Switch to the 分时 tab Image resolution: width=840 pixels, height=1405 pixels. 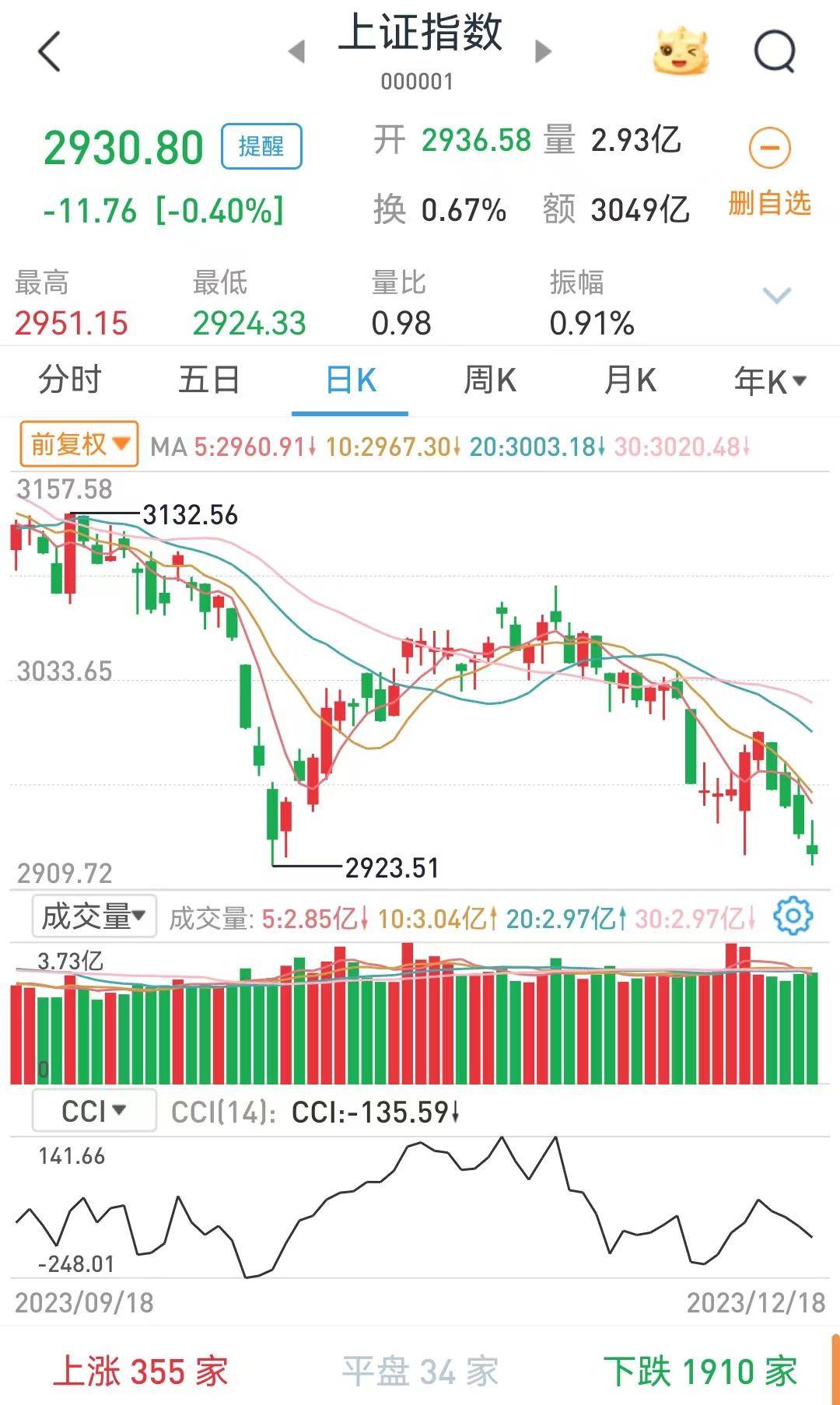coord(70,380)
